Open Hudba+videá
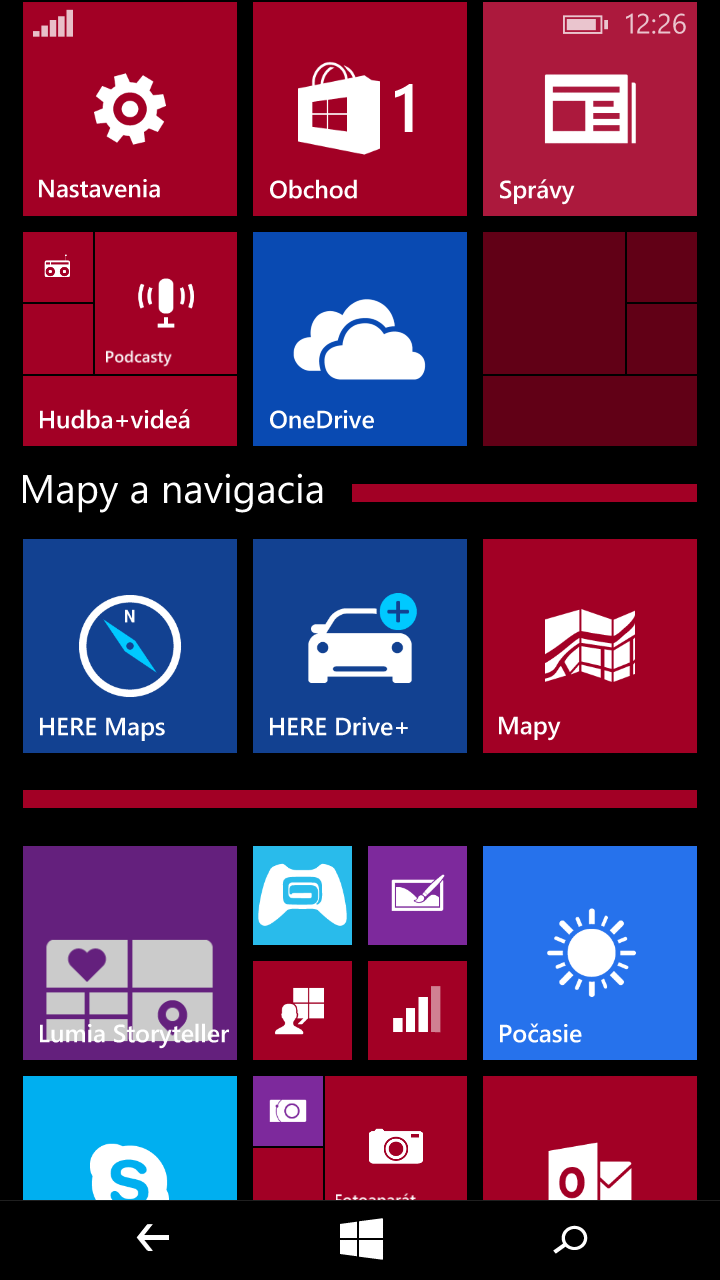This screenshot has width=720, height=1280. (x=130, y=411)
